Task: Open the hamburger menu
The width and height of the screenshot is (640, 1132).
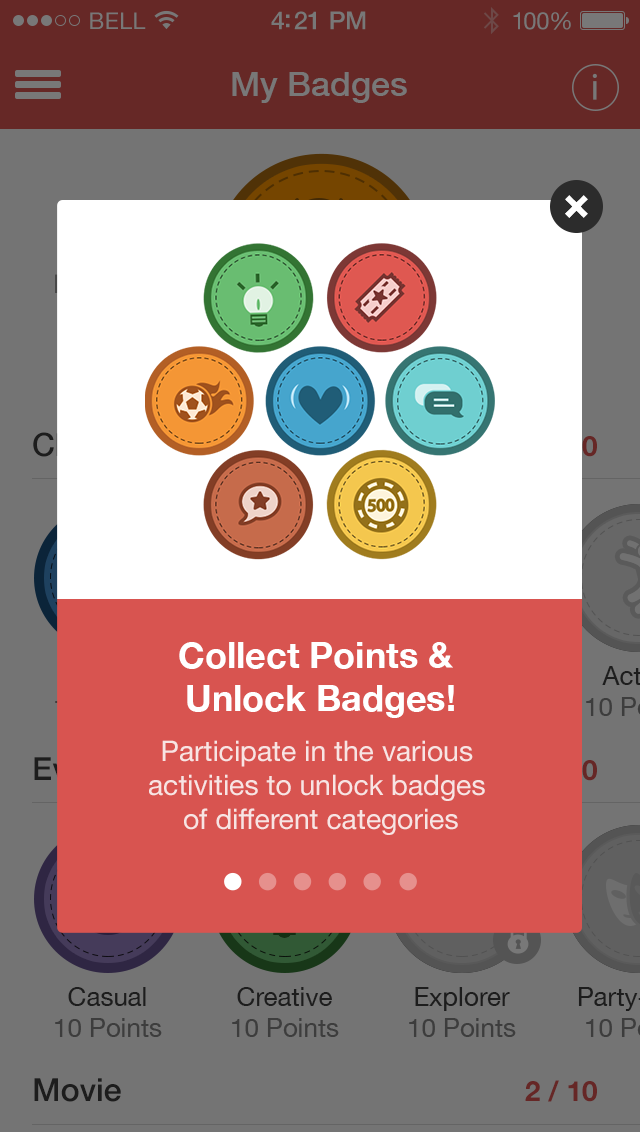Action: coord(38,85)
